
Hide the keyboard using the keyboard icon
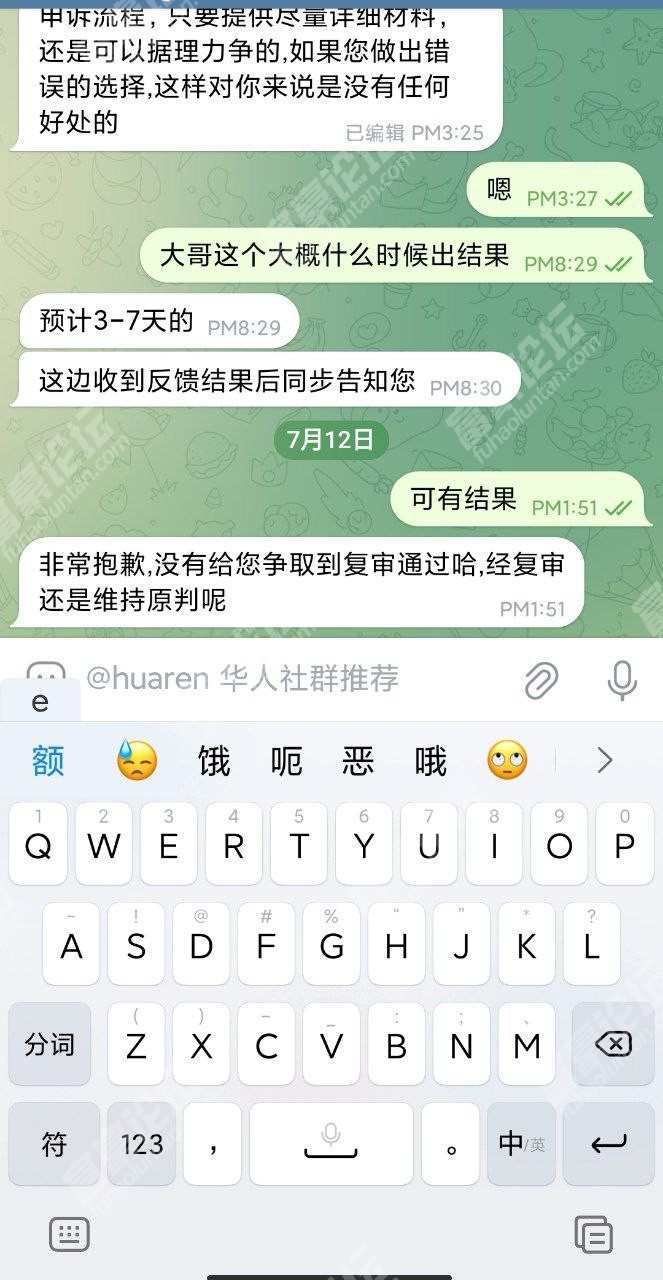[69, 1235]
